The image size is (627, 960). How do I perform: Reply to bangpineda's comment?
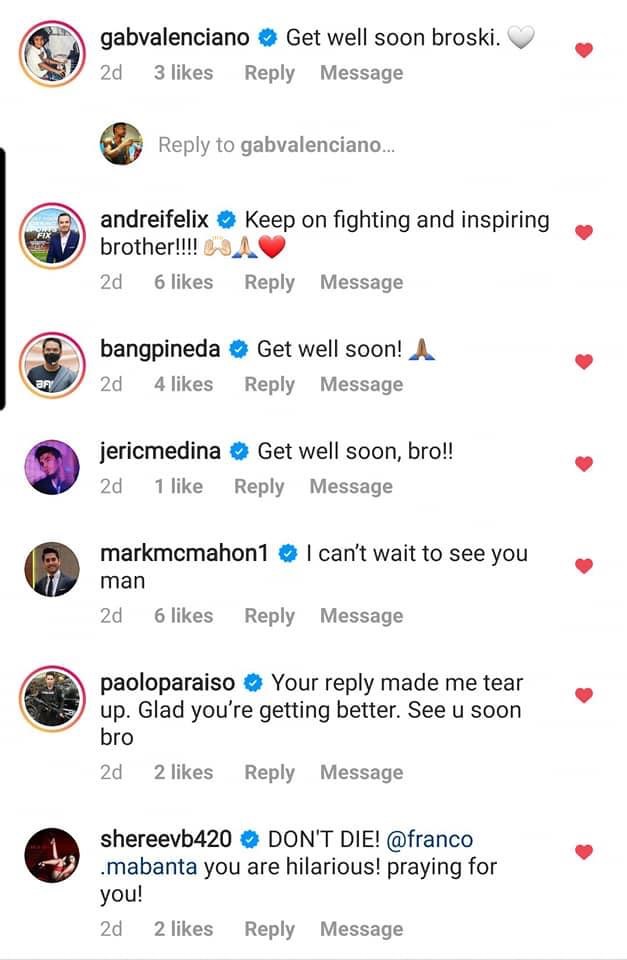tap(269, 384)
